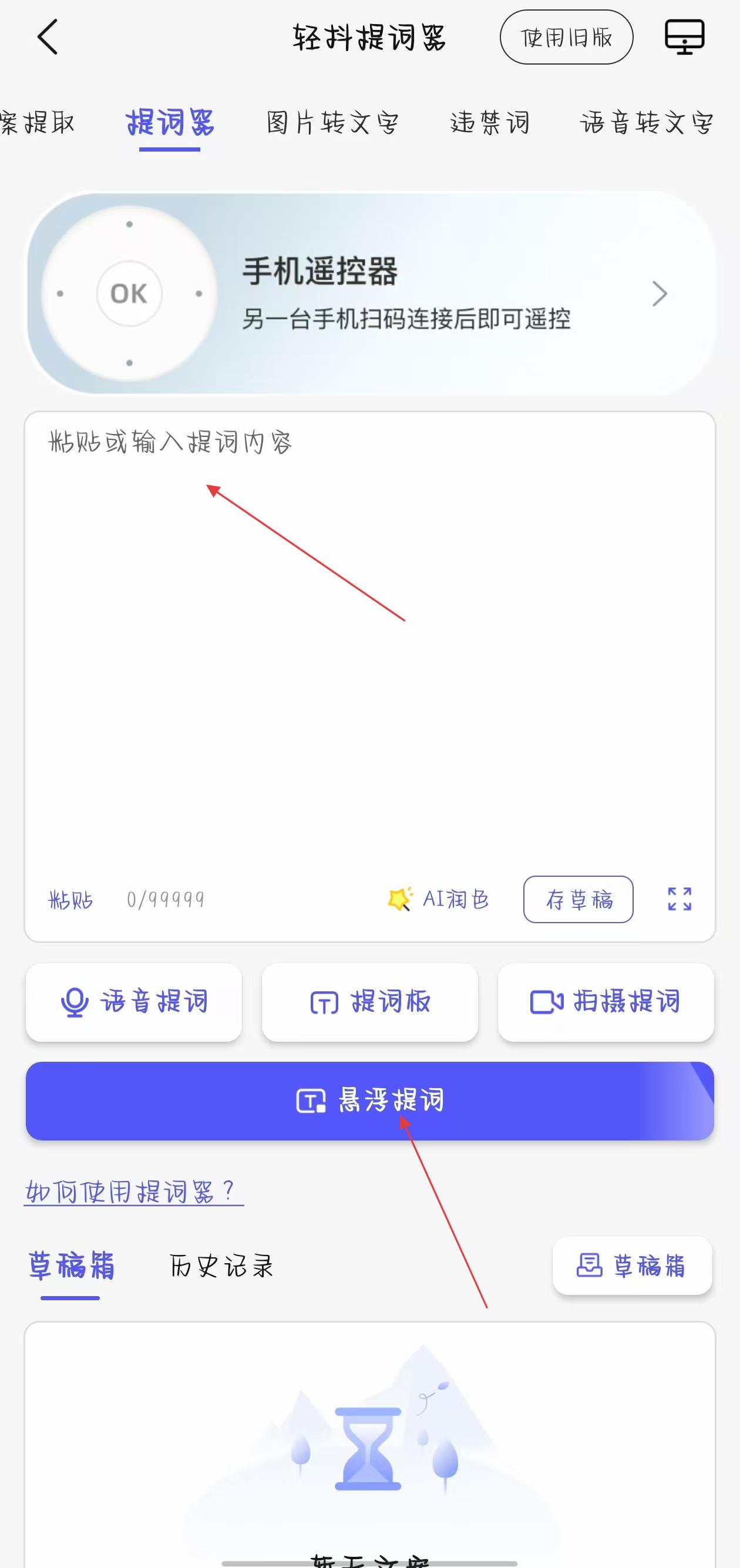Switch to the 历史记录 tab
The width and height of the screenshot is (740, 1568).
click(x=221, y=1266)
